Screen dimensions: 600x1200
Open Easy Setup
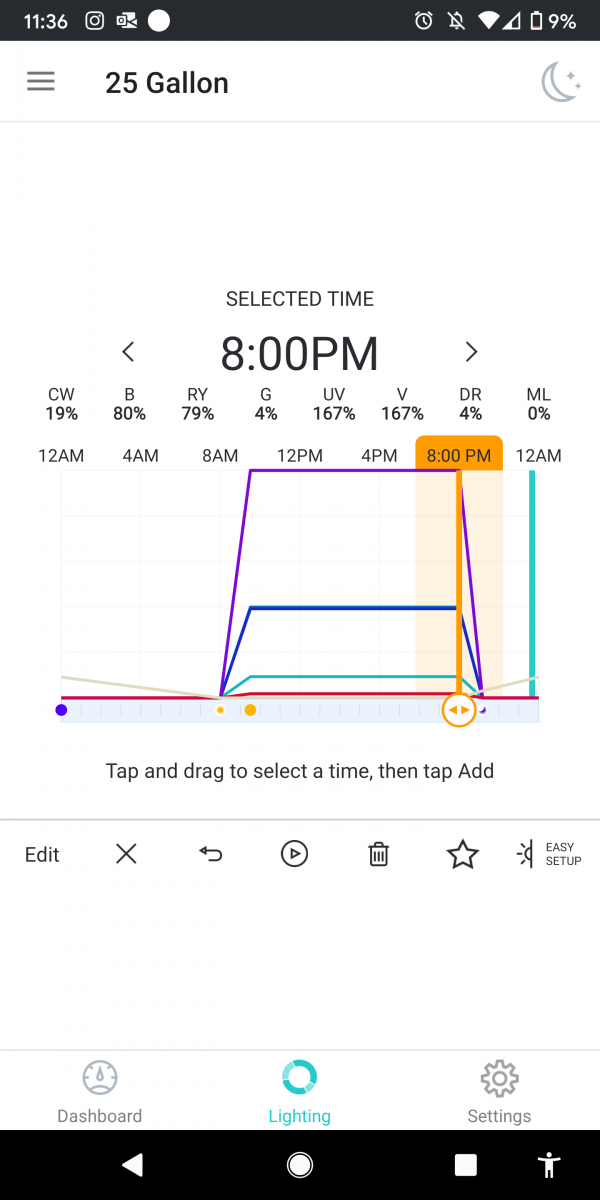(x=549, y=854)
